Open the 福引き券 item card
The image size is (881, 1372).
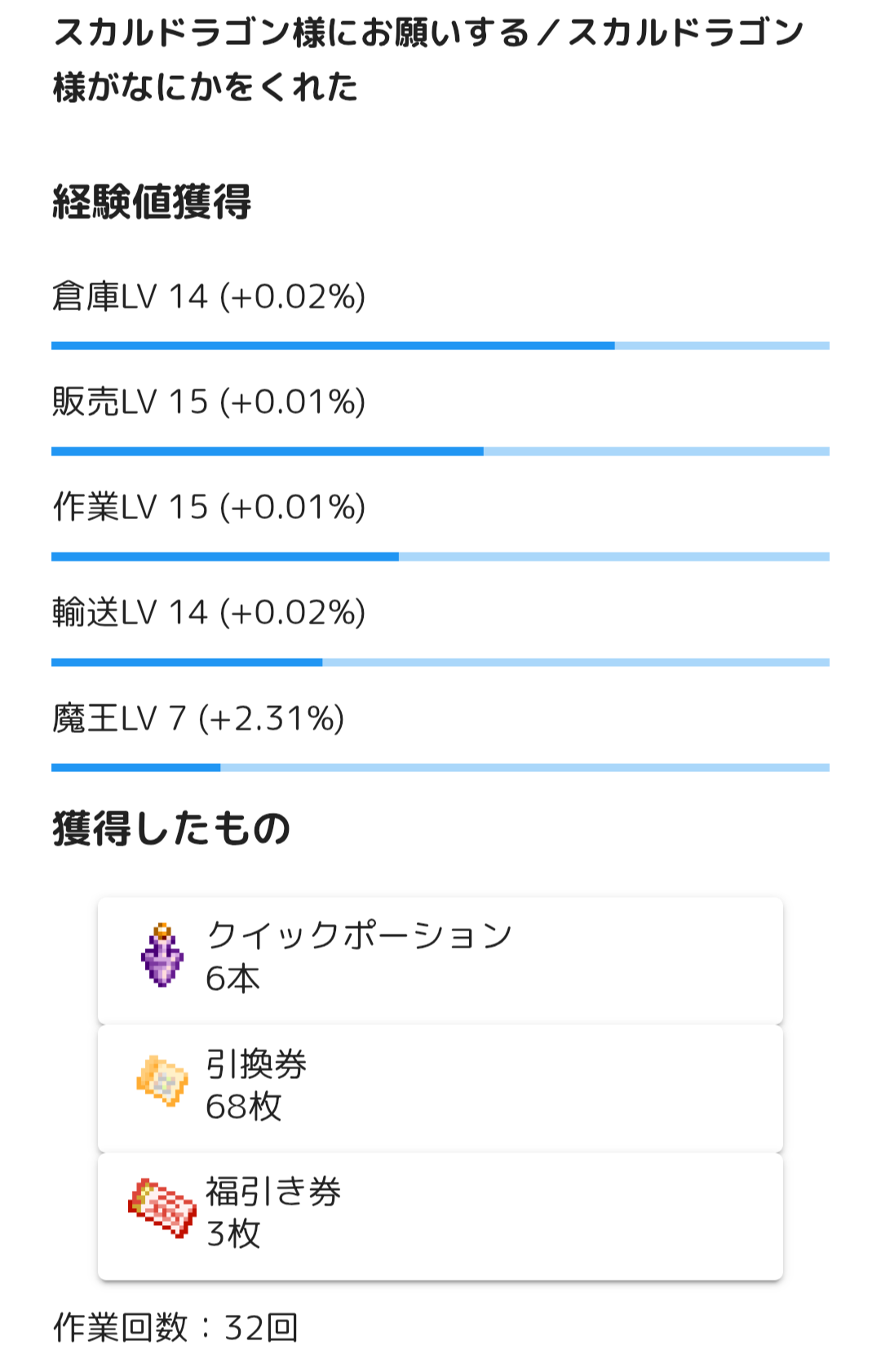(x=440, y=1215)
